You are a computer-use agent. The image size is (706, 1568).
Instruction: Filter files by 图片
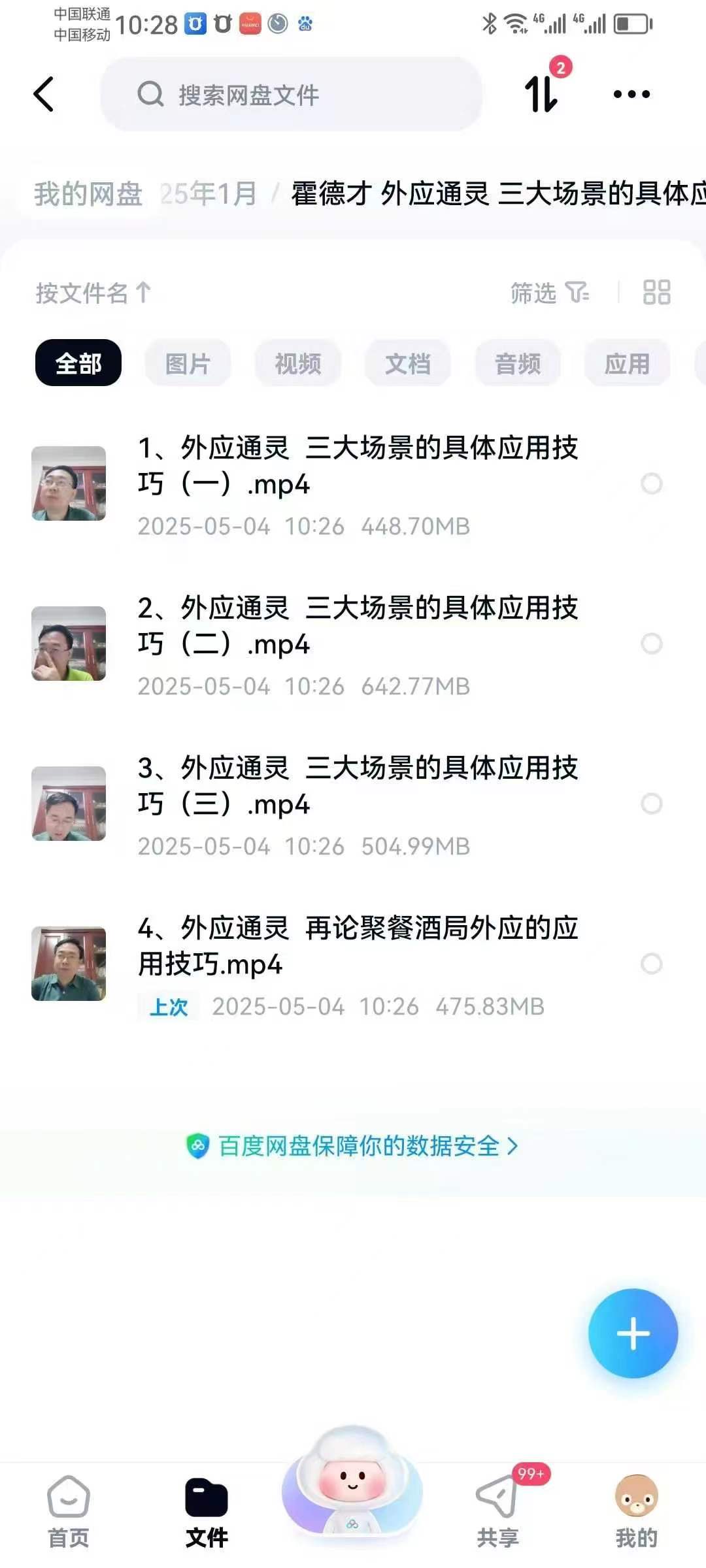click(x=188, y=363)
